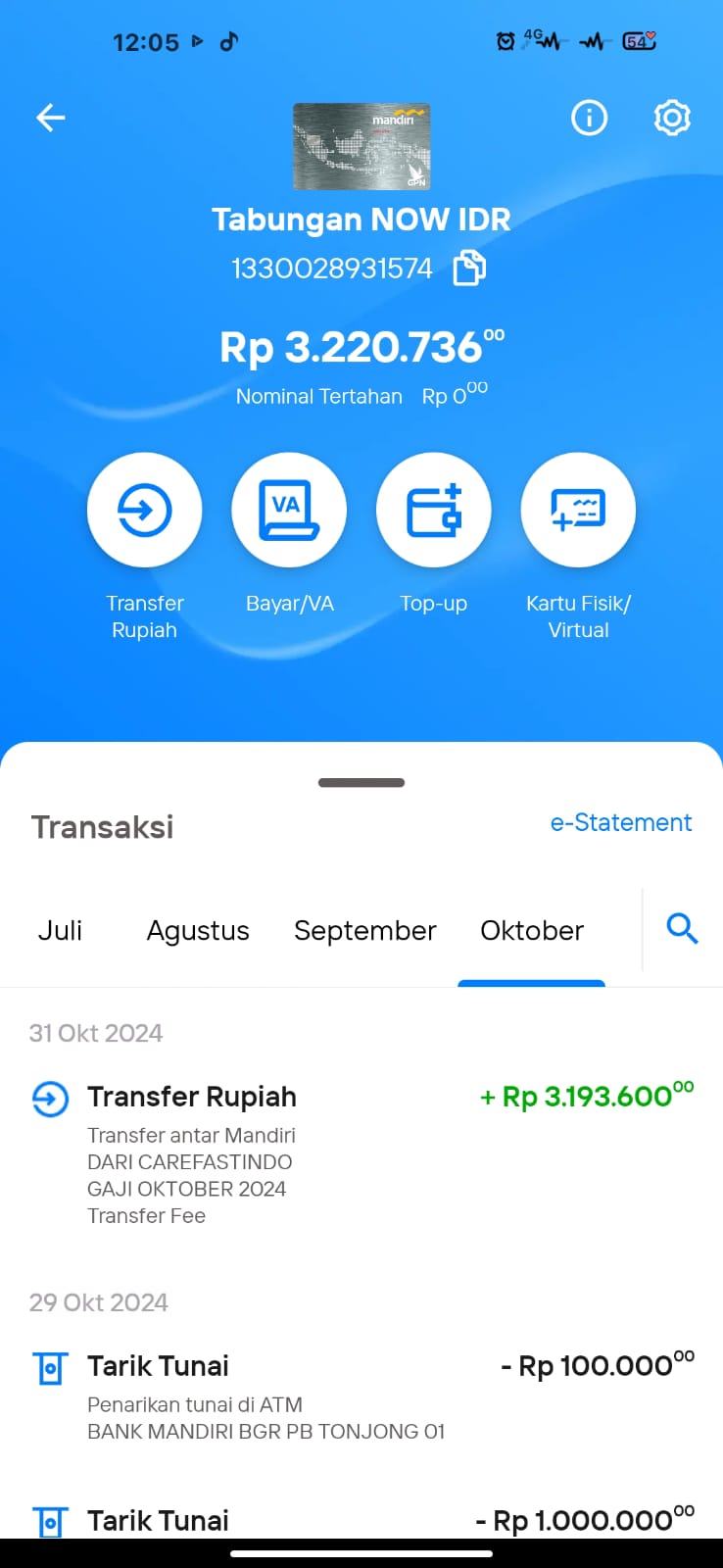Tap the Mandiri debit card image
723x1568 pixels.
pos(361,146)
